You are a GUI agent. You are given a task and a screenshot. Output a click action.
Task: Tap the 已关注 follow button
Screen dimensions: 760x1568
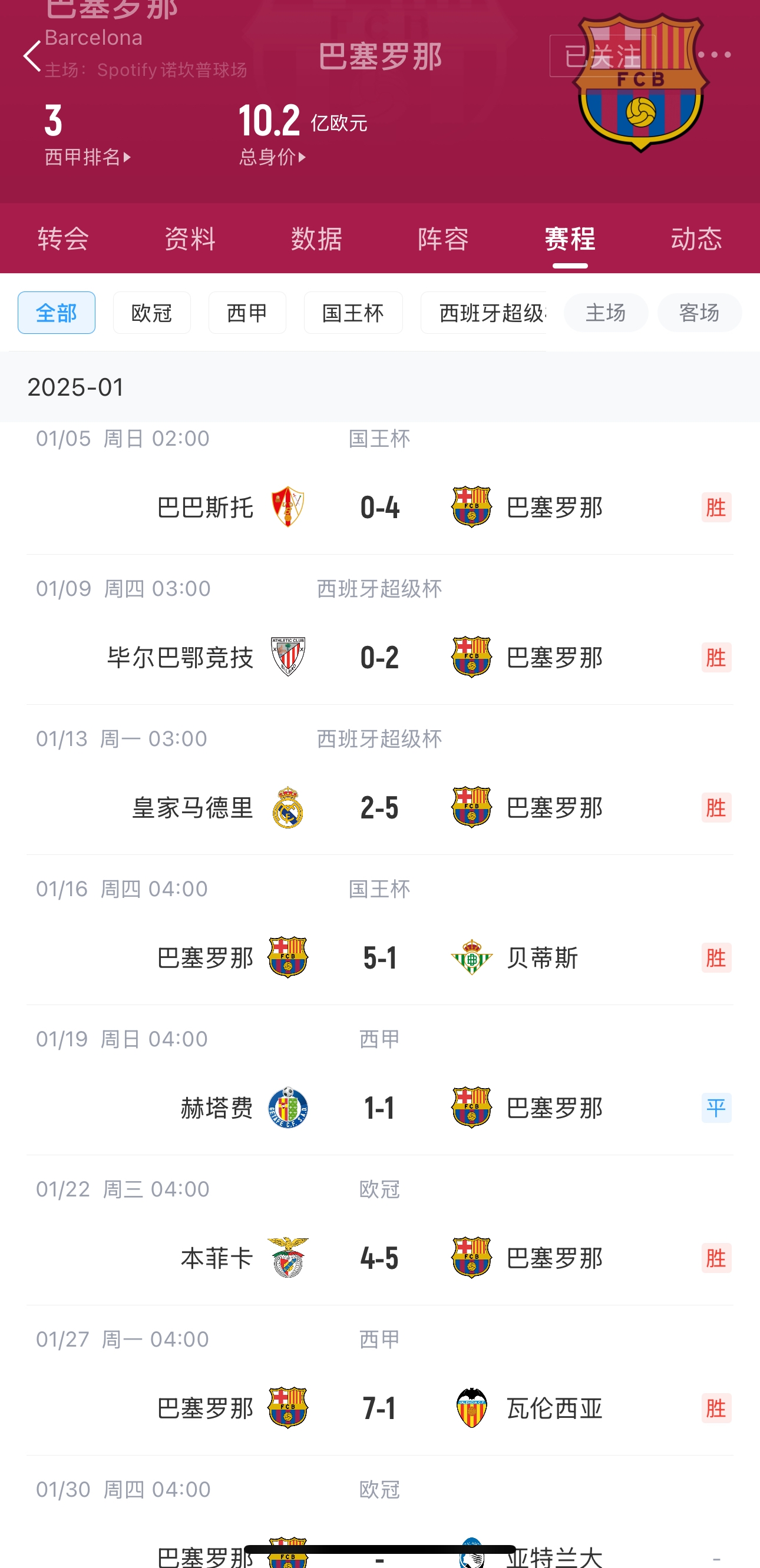click(x=602, y=56)
